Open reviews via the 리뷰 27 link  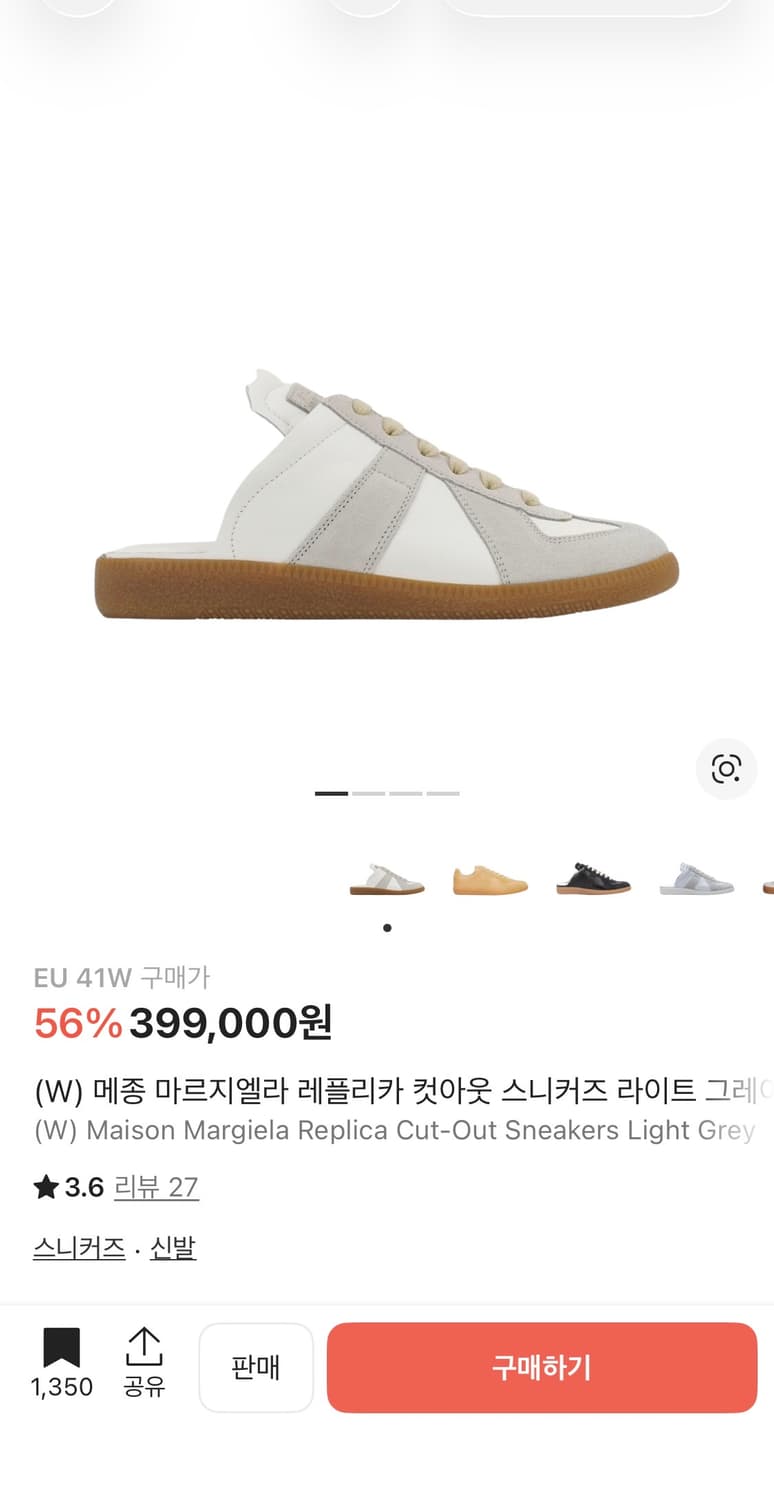point(157,1187)
